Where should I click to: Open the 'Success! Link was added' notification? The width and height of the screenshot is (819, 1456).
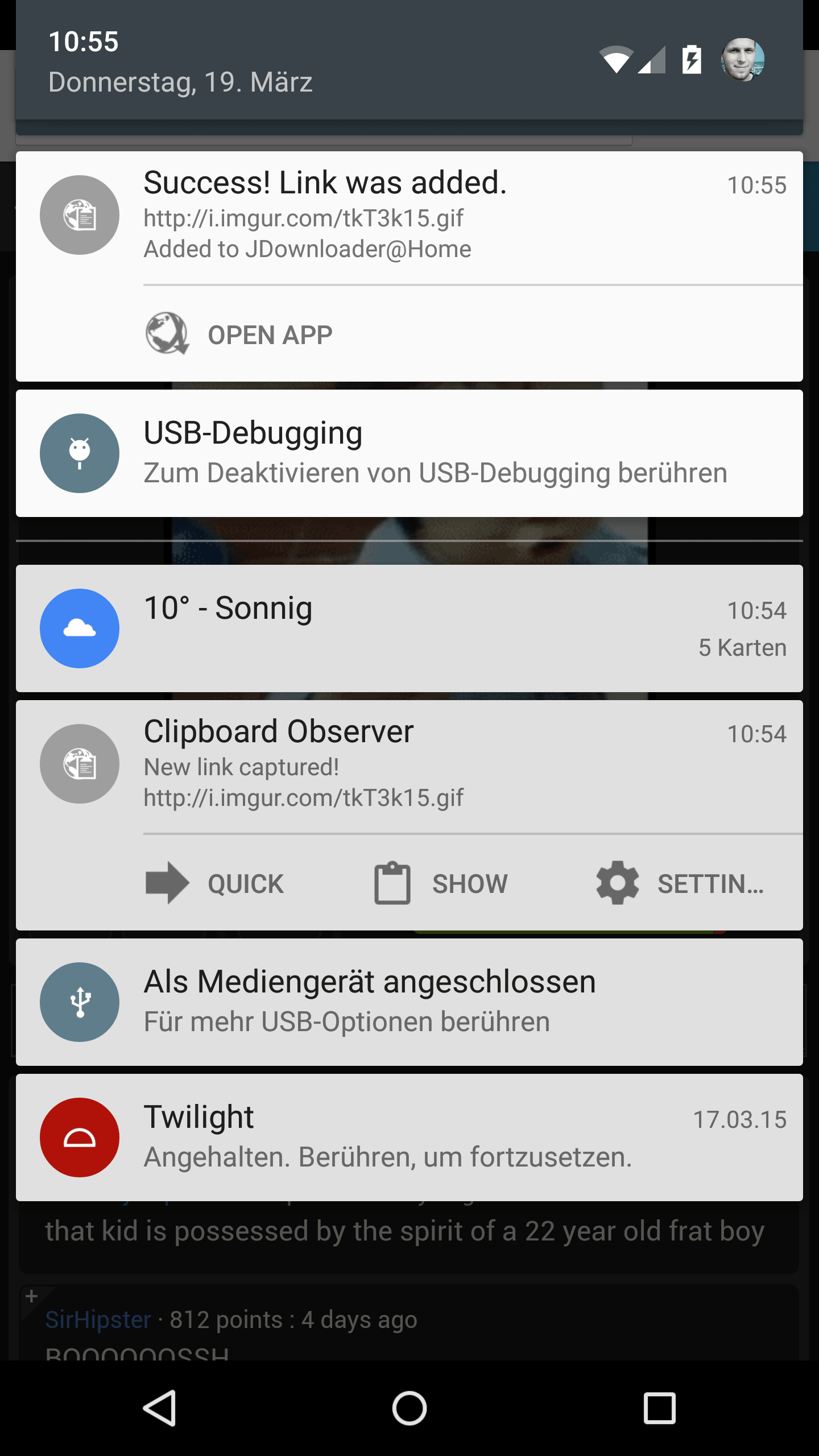point(409,218)
